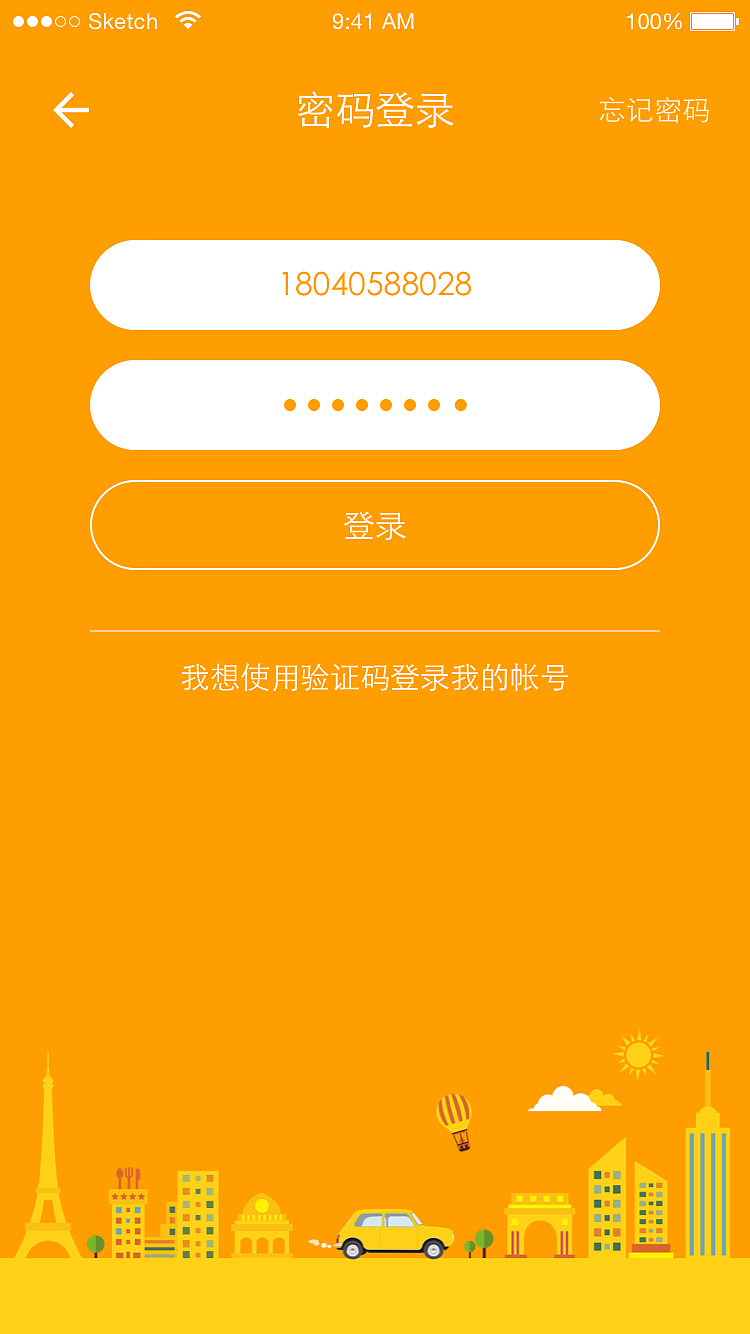Tap the sun illustration near bottom right

637,1053
